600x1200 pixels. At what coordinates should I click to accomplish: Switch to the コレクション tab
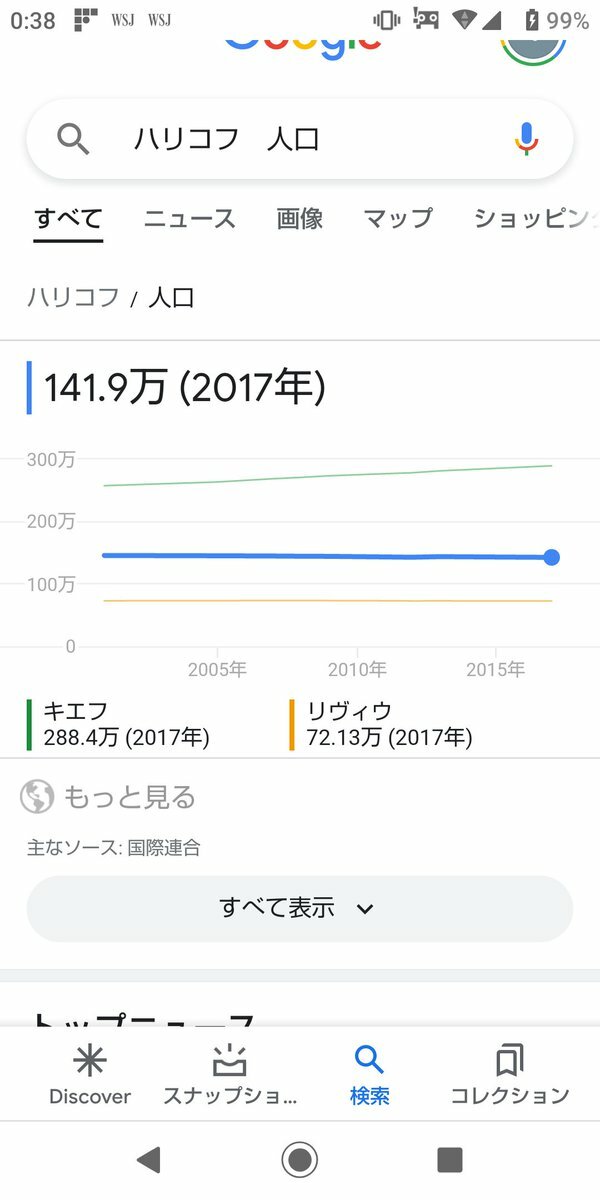pos(510,1076)
